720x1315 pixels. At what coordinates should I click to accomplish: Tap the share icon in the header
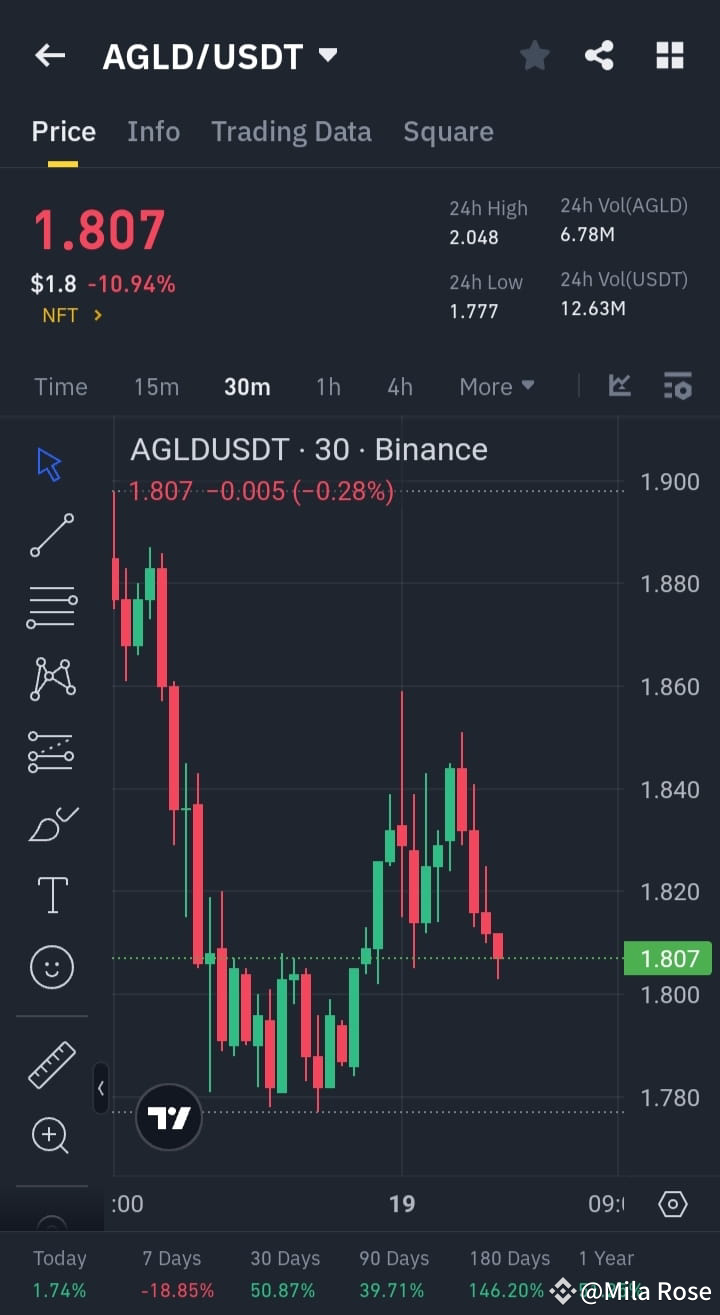(x=600, y=55)
